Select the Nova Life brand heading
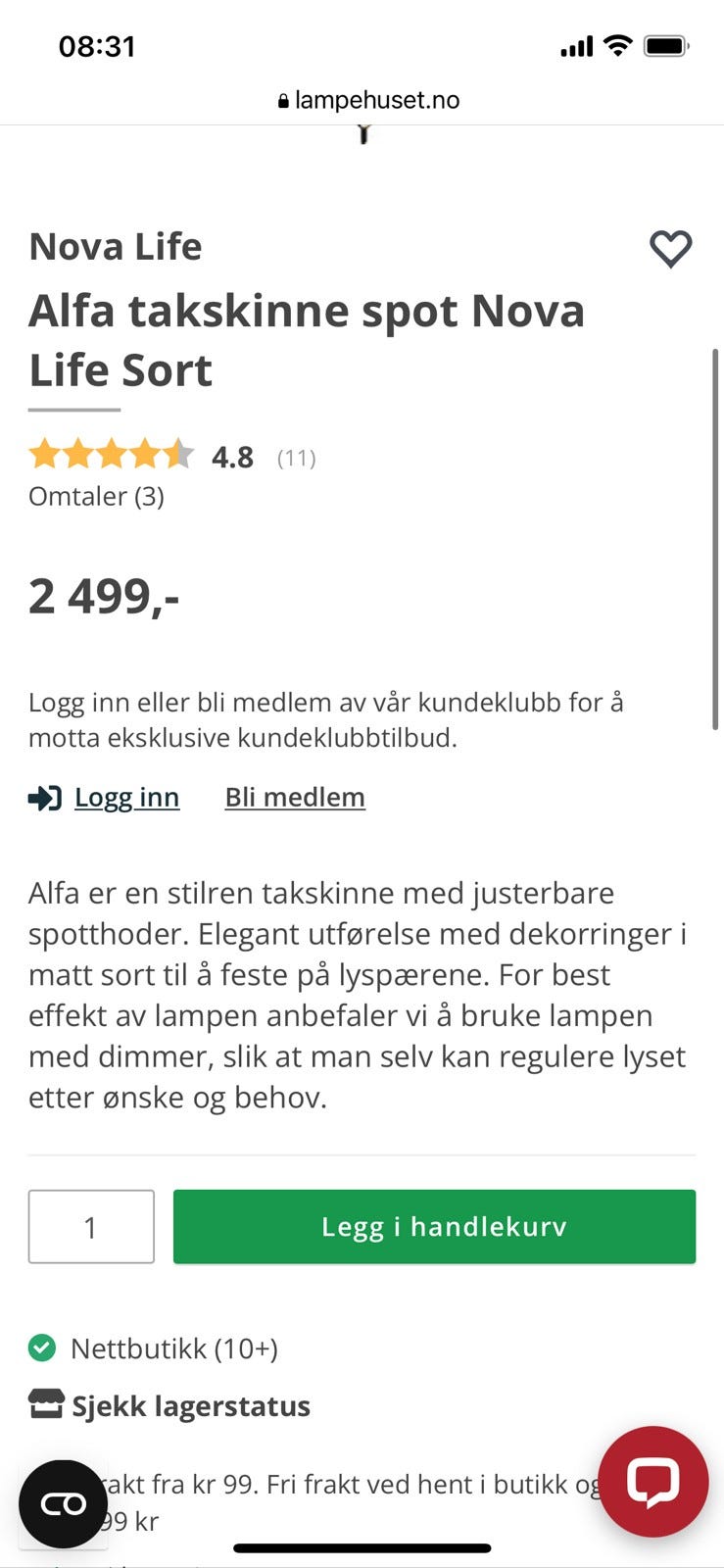724x1568 pixels. pos(115,246)
